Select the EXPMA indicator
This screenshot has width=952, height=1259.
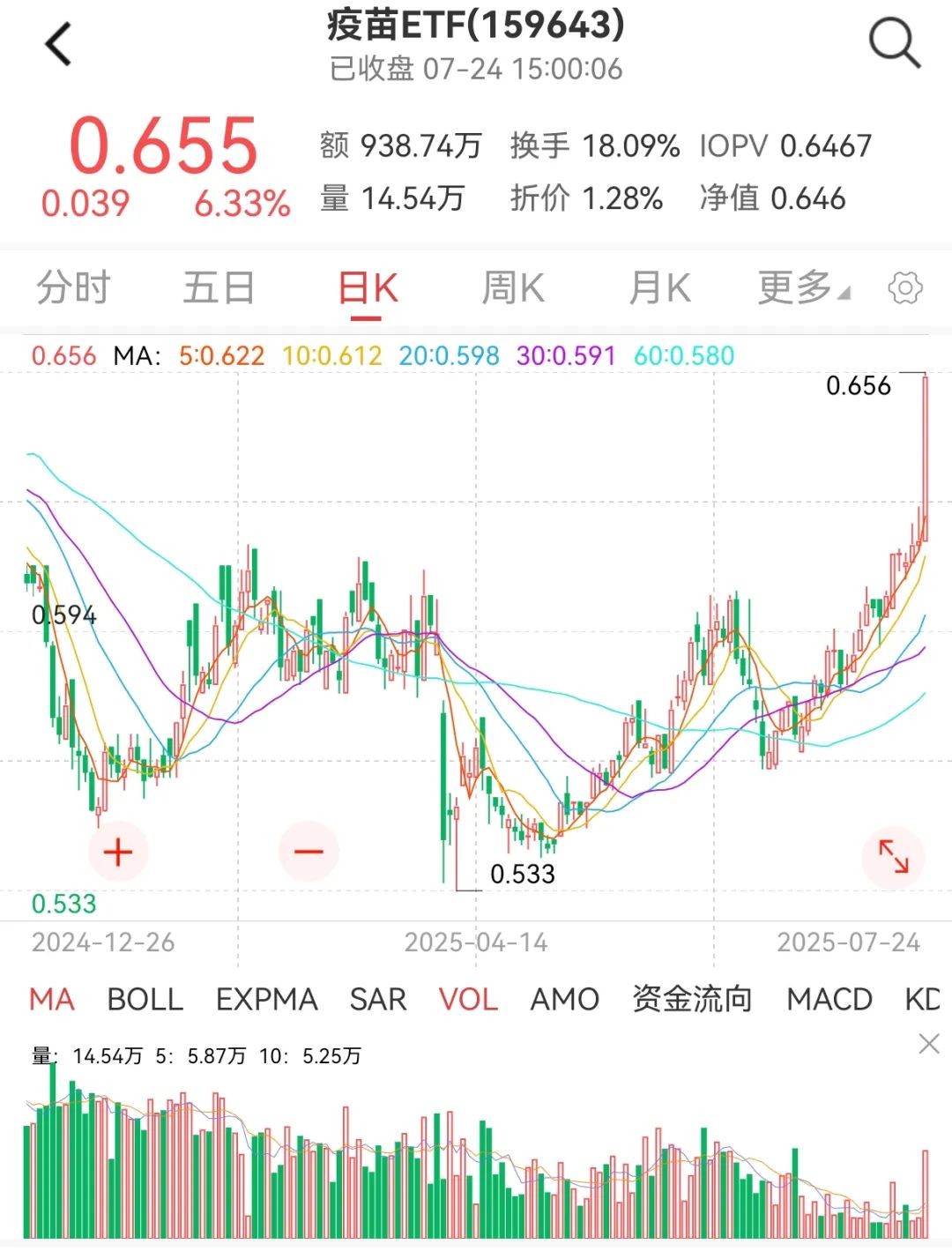[266, 999]
